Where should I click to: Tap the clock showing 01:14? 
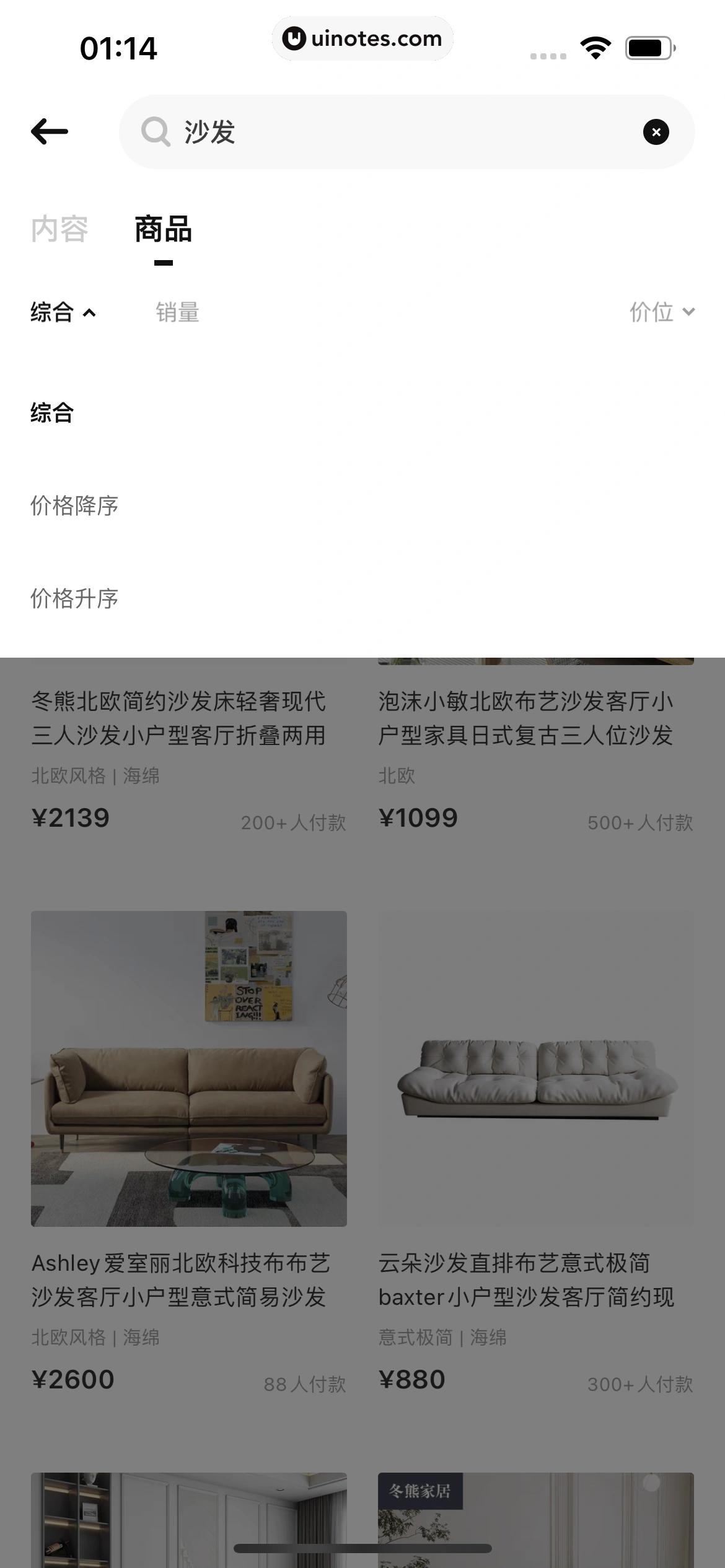tap(118, 46)
